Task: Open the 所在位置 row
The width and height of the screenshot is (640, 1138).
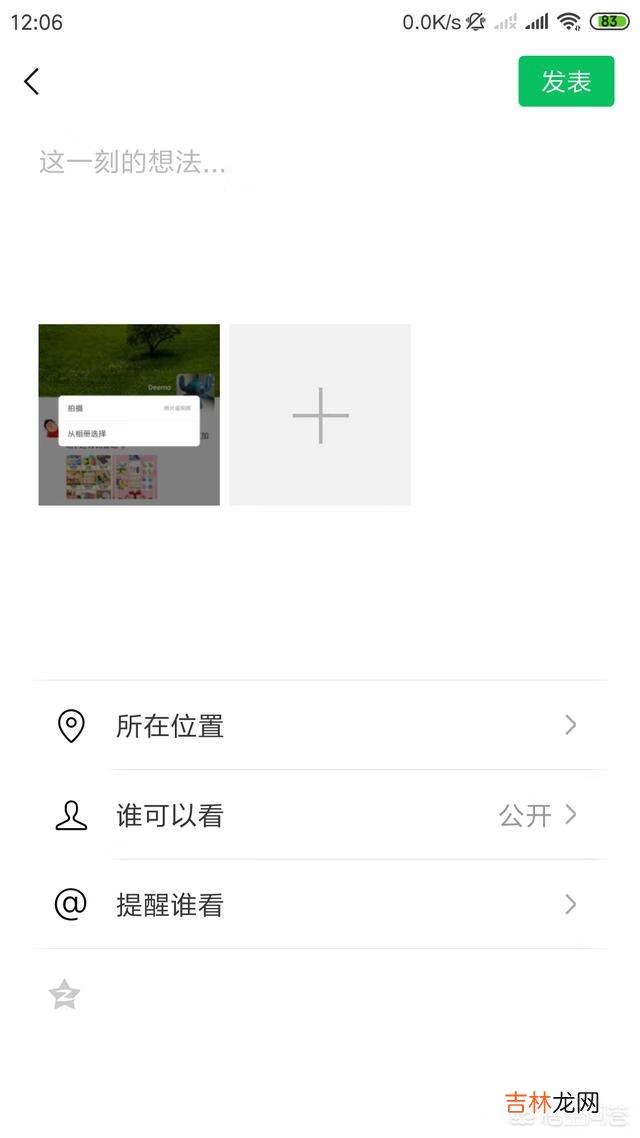Action: click(x=320, y=725)
